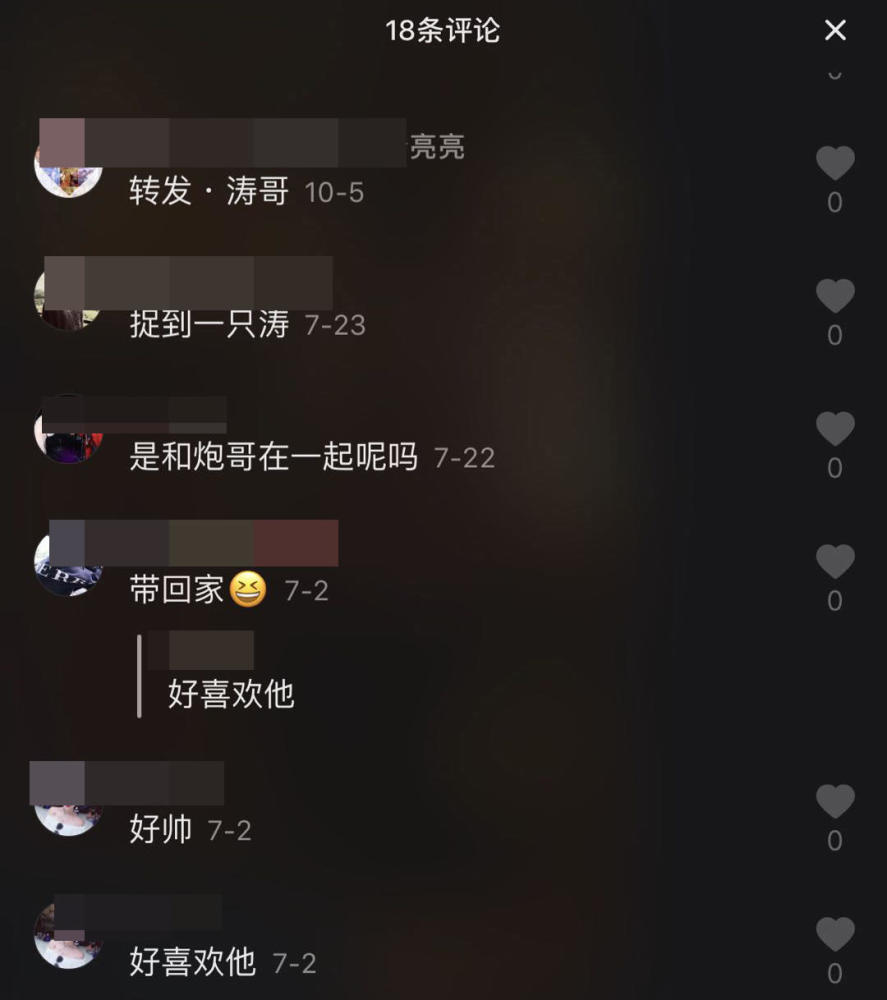
Task: Like the comment 是和炮哥在一起呢吗
Action: click(835, 429)
